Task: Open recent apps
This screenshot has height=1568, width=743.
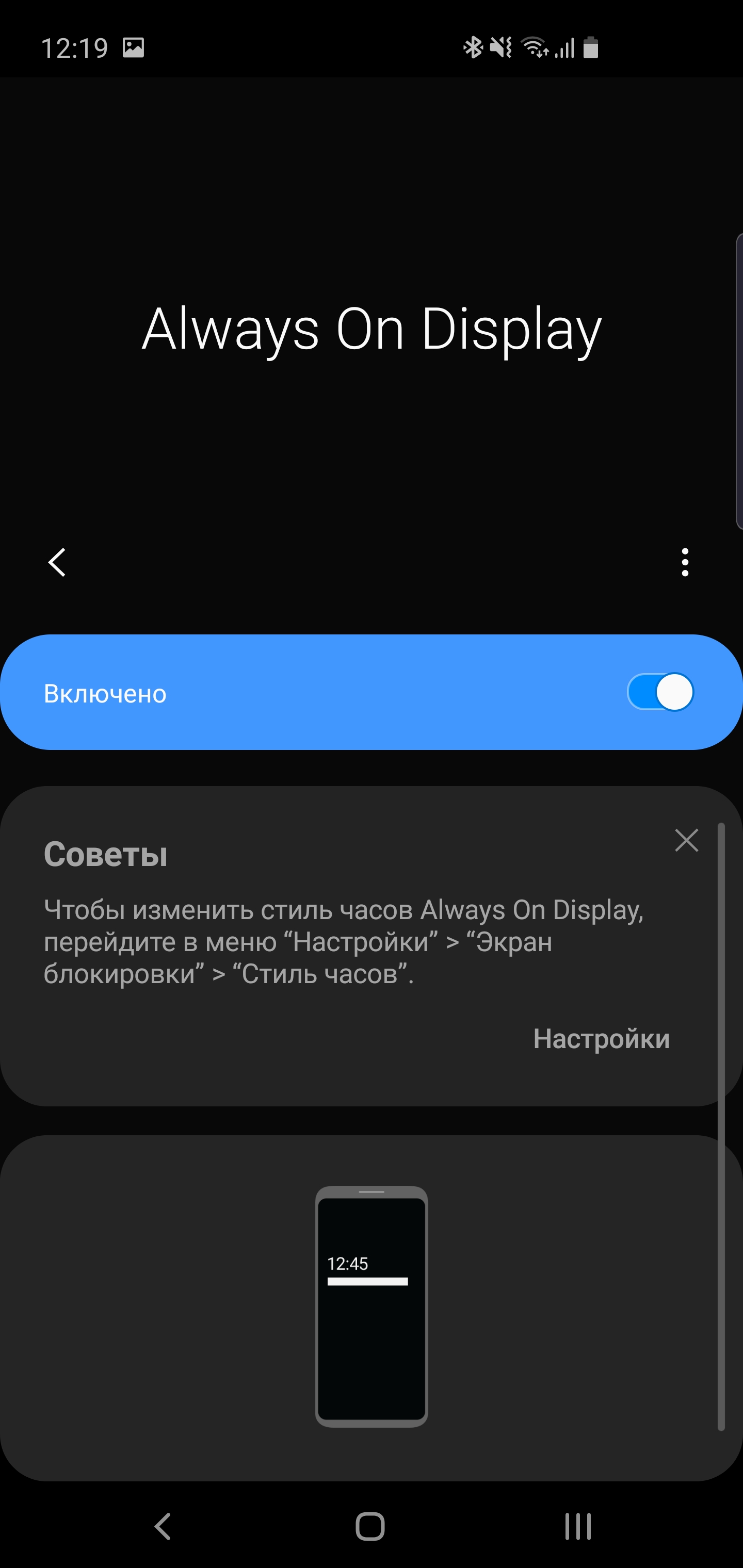Action: click(577, 1526)
